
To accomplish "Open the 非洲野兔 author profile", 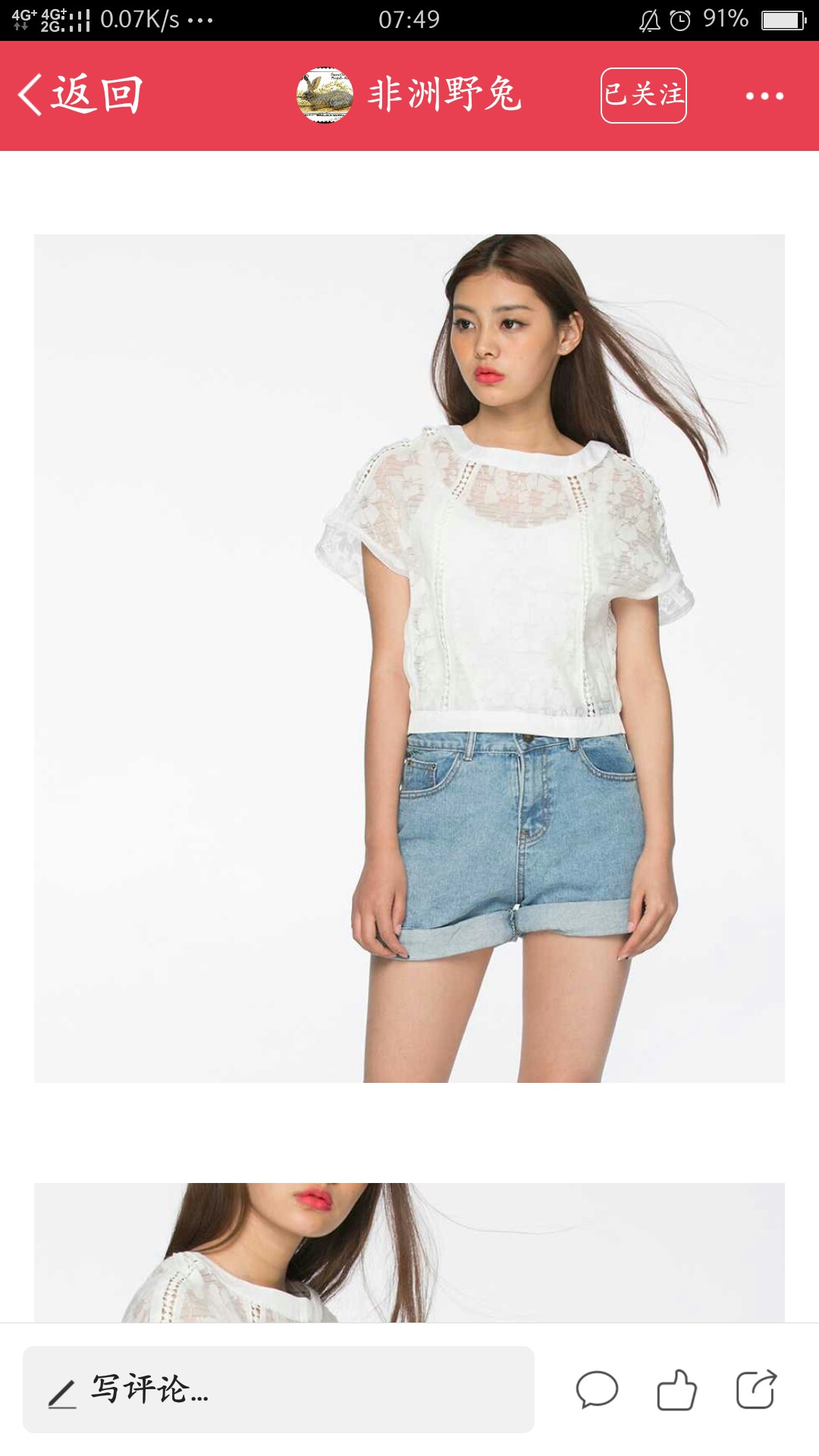I will pos(409,96).
